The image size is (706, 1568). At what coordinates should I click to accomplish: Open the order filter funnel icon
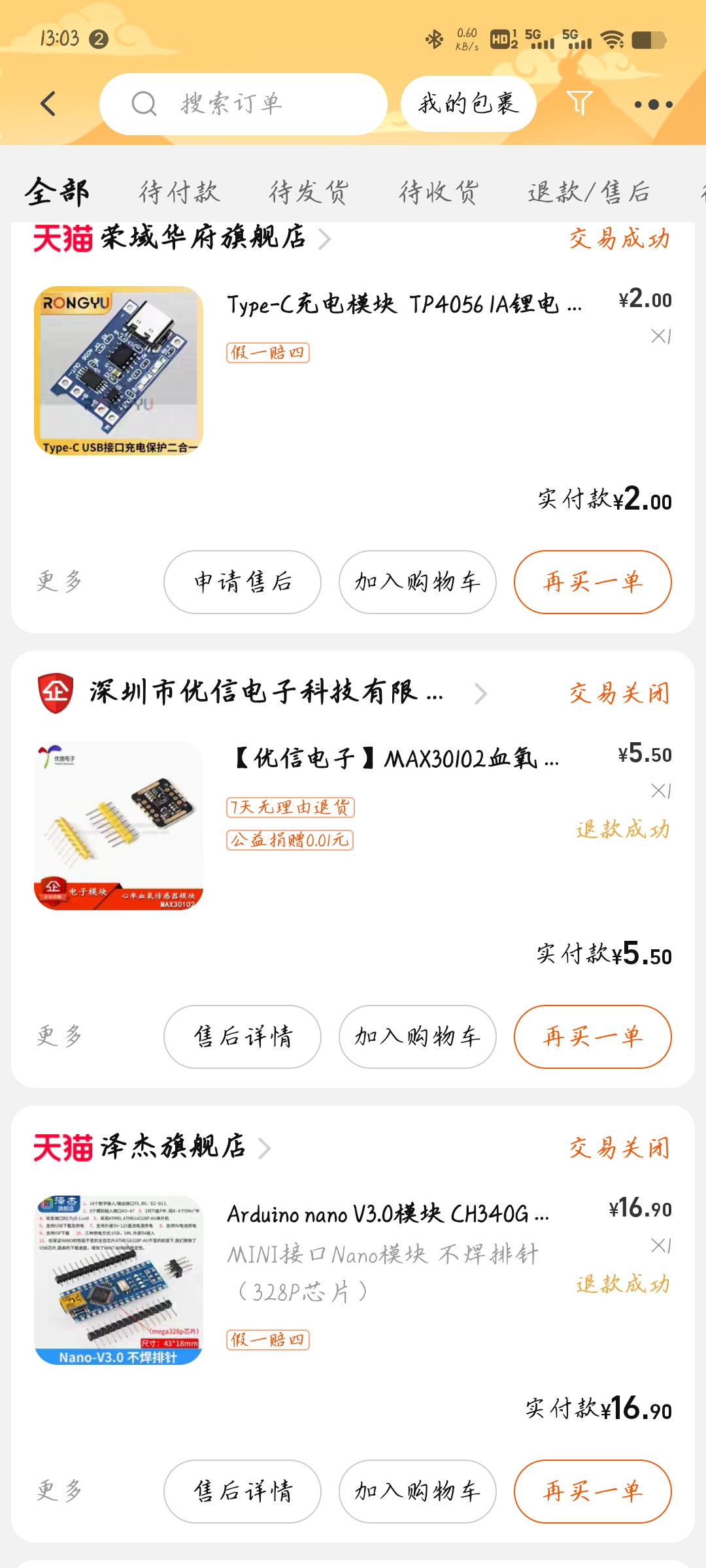[x=579, y=103]
